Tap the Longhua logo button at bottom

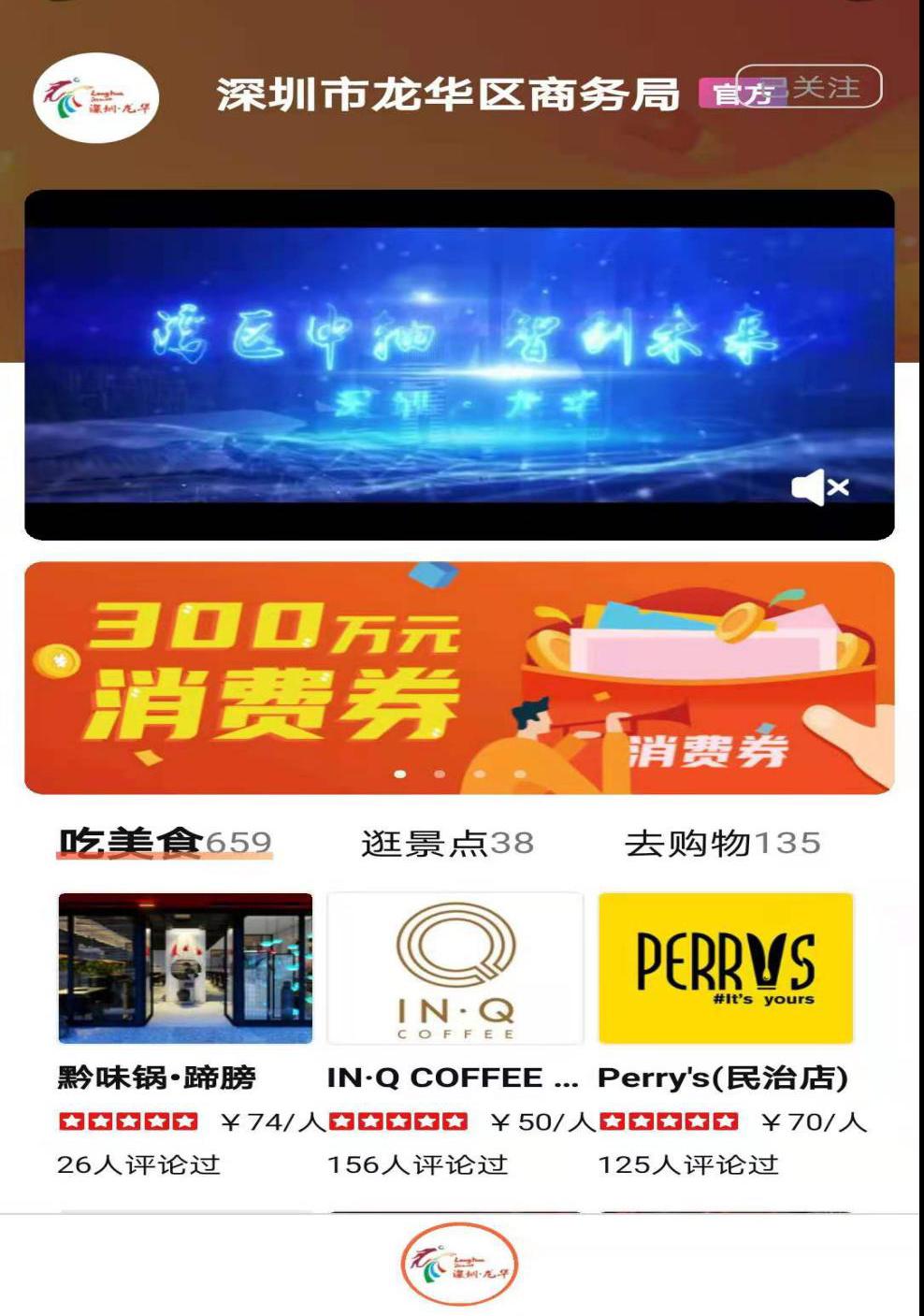click(x=459, y=1264)
